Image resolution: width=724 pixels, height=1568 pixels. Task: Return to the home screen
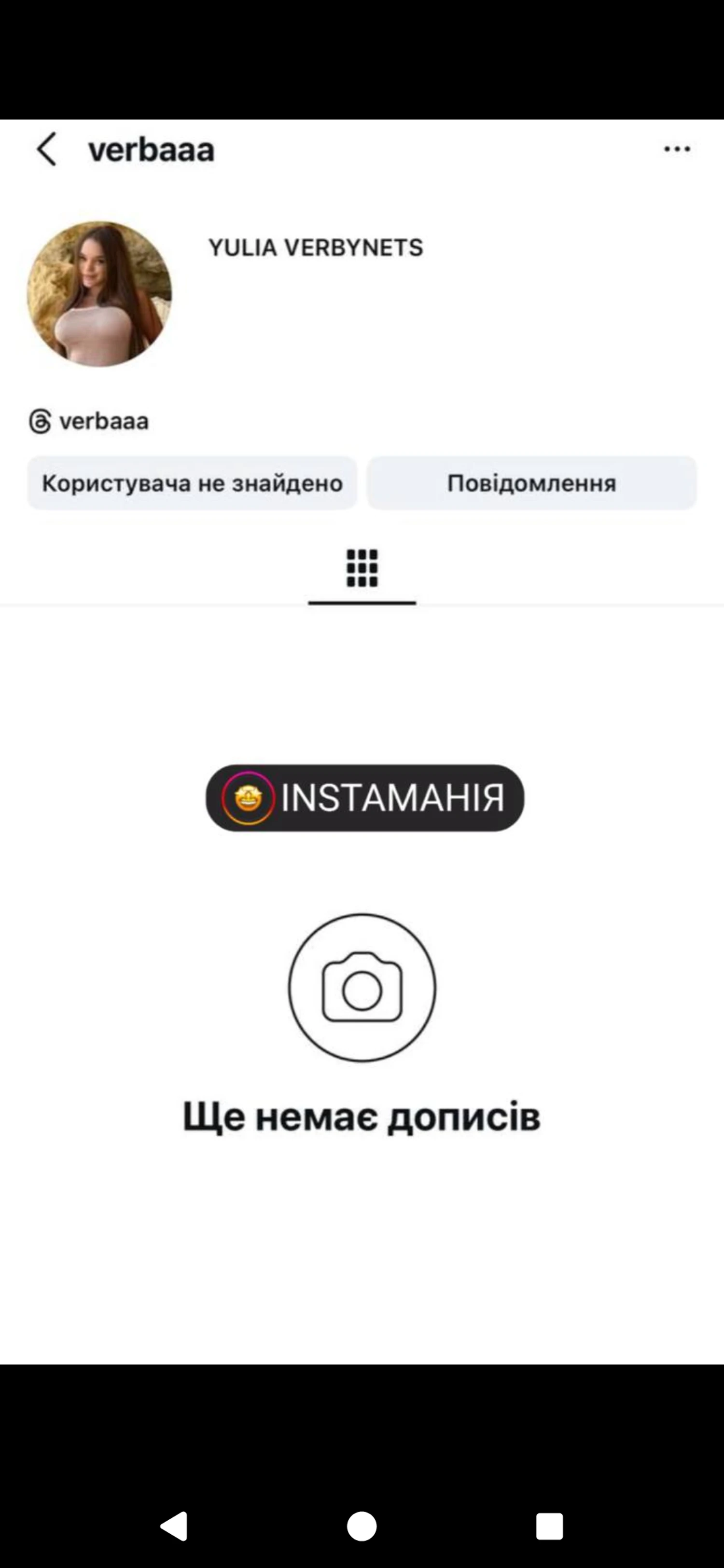click(362, 1526)
